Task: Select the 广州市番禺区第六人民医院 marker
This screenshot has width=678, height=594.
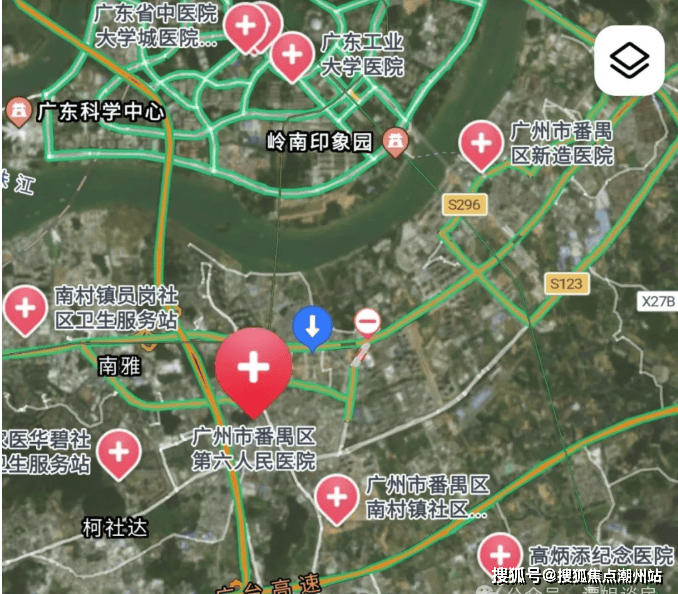Action: [253, 368]
